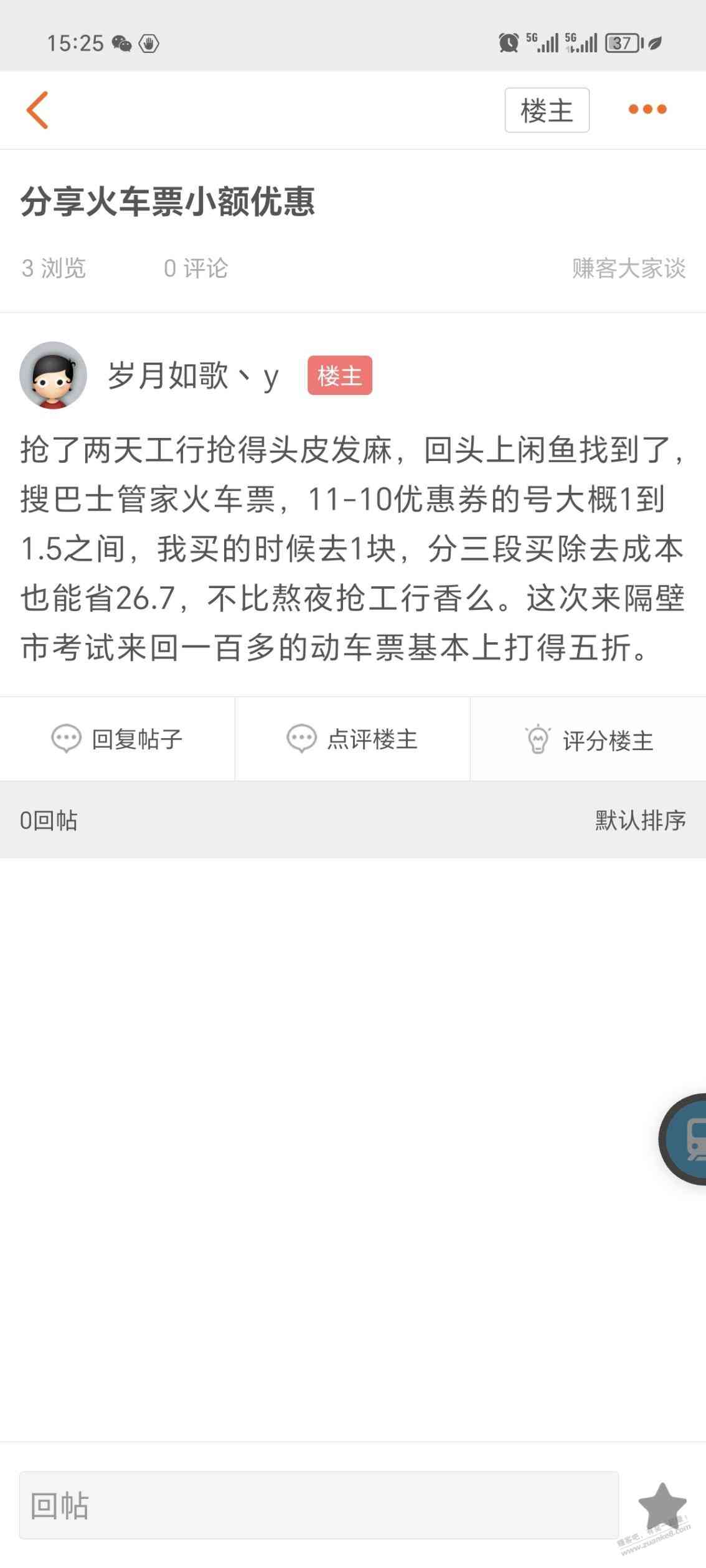Favorite this post with star icon
The height and width of the screenshot is (1568, 706).
click(662, 1505)
